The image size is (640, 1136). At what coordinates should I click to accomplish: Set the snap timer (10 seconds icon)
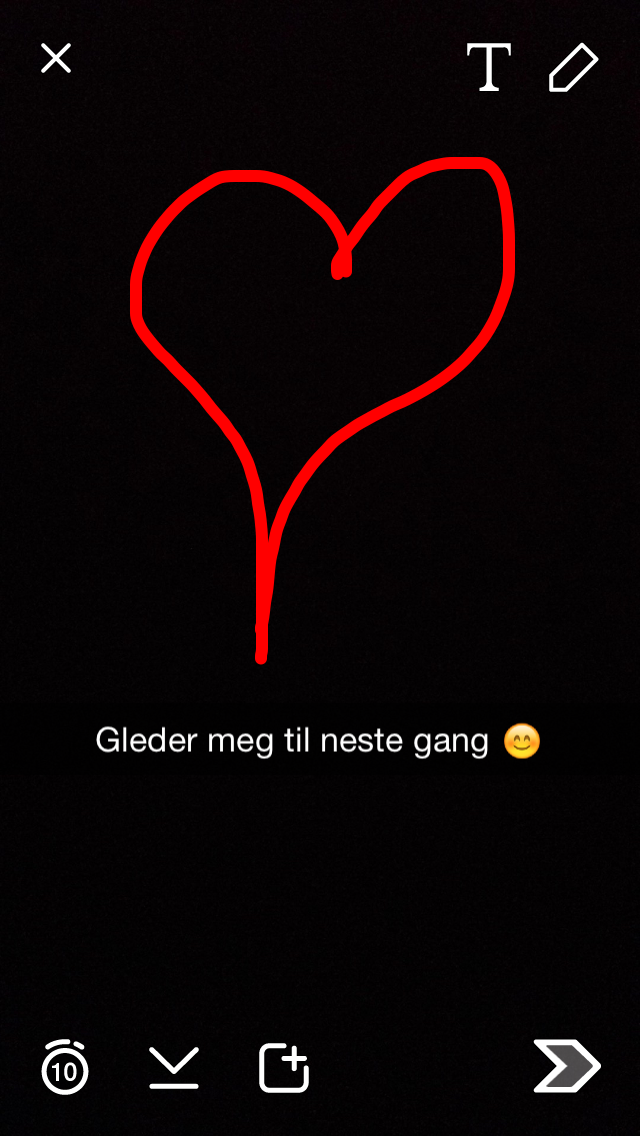[65, 1066]
